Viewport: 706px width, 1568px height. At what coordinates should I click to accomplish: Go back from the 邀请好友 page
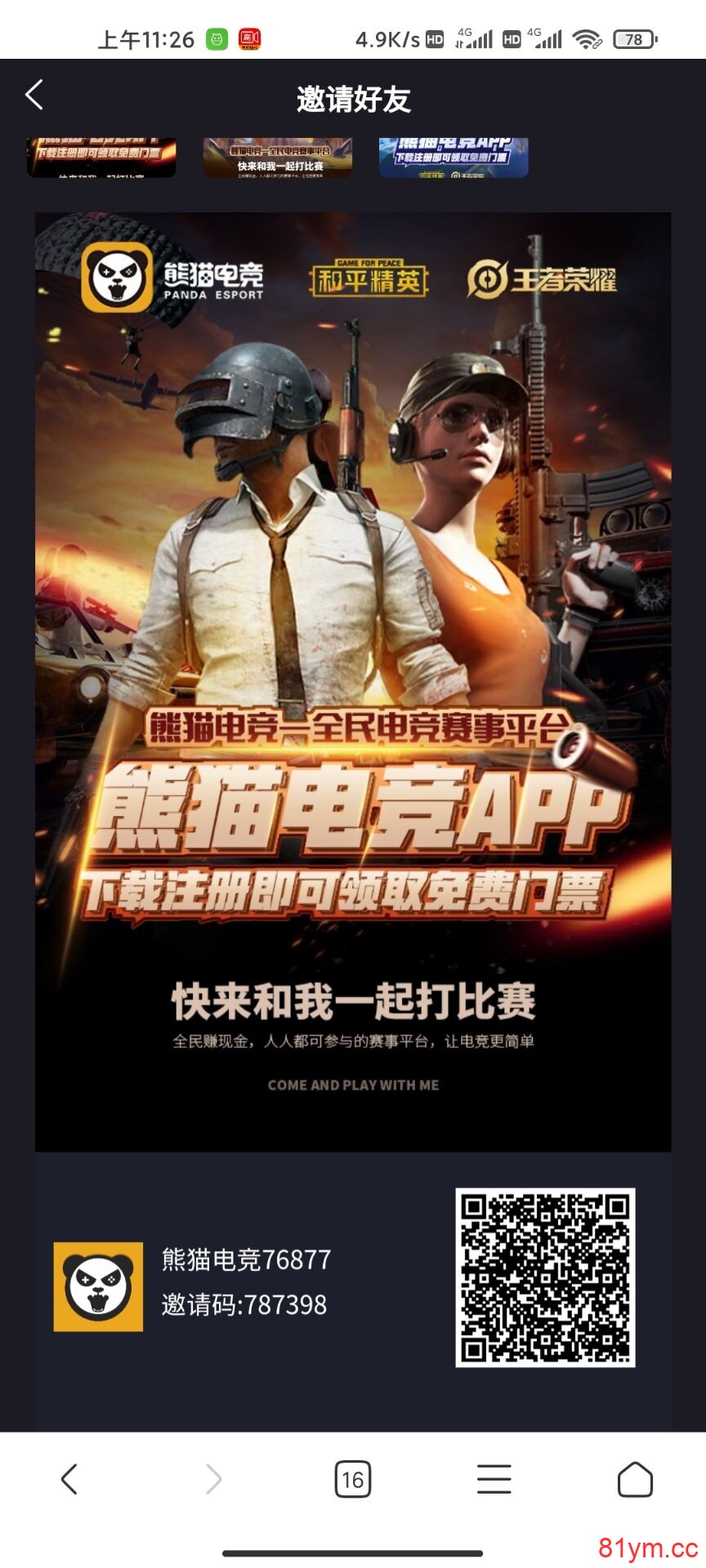pos(34,96)
